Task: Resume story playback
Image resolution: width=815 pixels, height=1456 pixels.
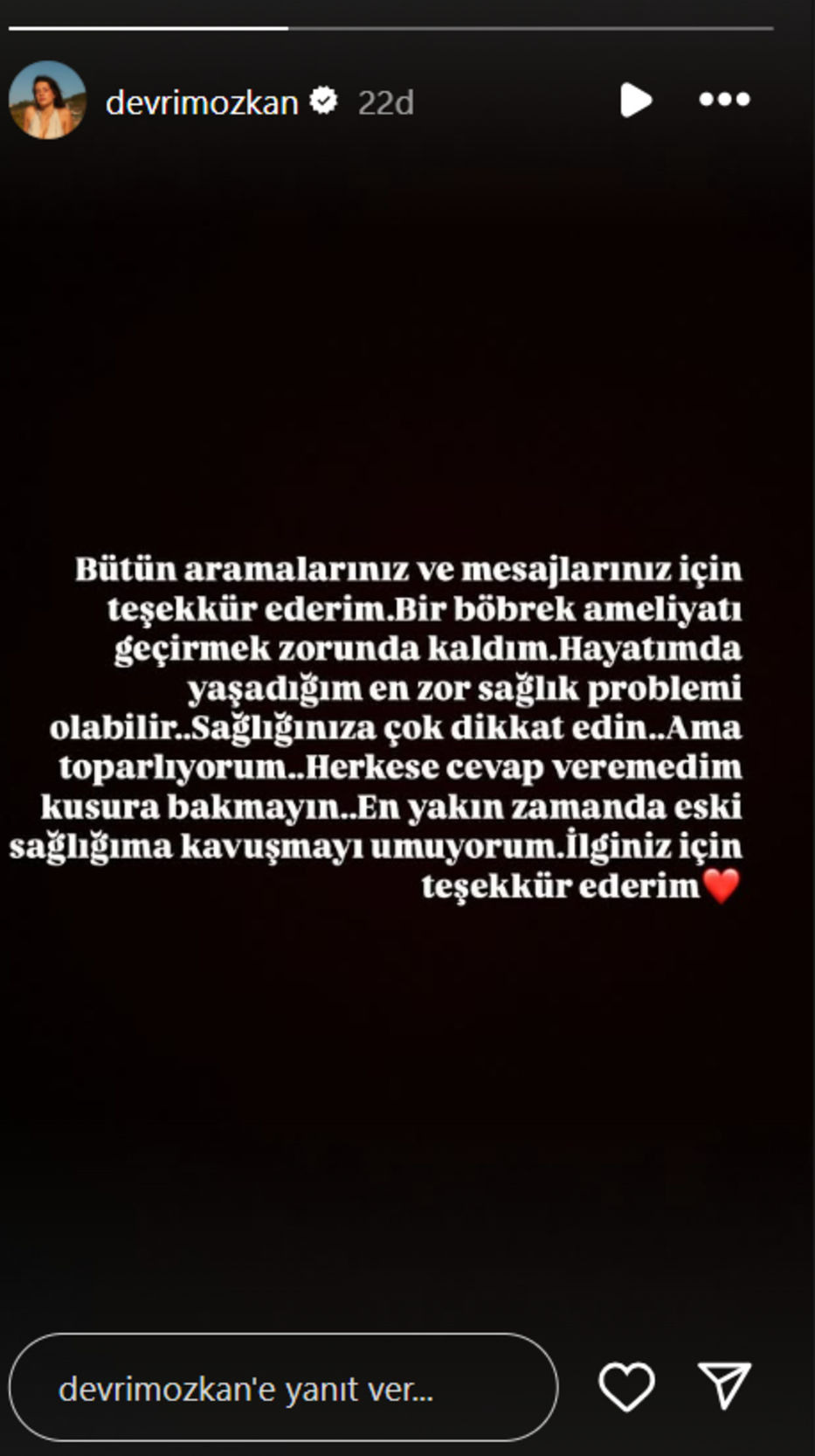Action: coord(635,100)
